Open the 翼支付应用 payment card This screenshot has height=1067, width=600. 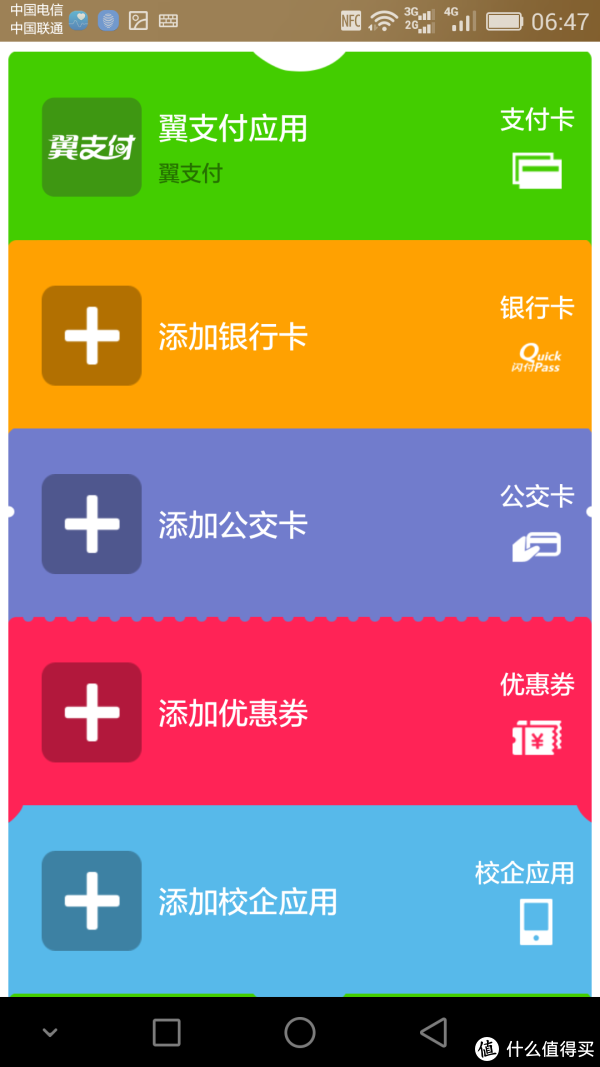(x=299, y=146)
